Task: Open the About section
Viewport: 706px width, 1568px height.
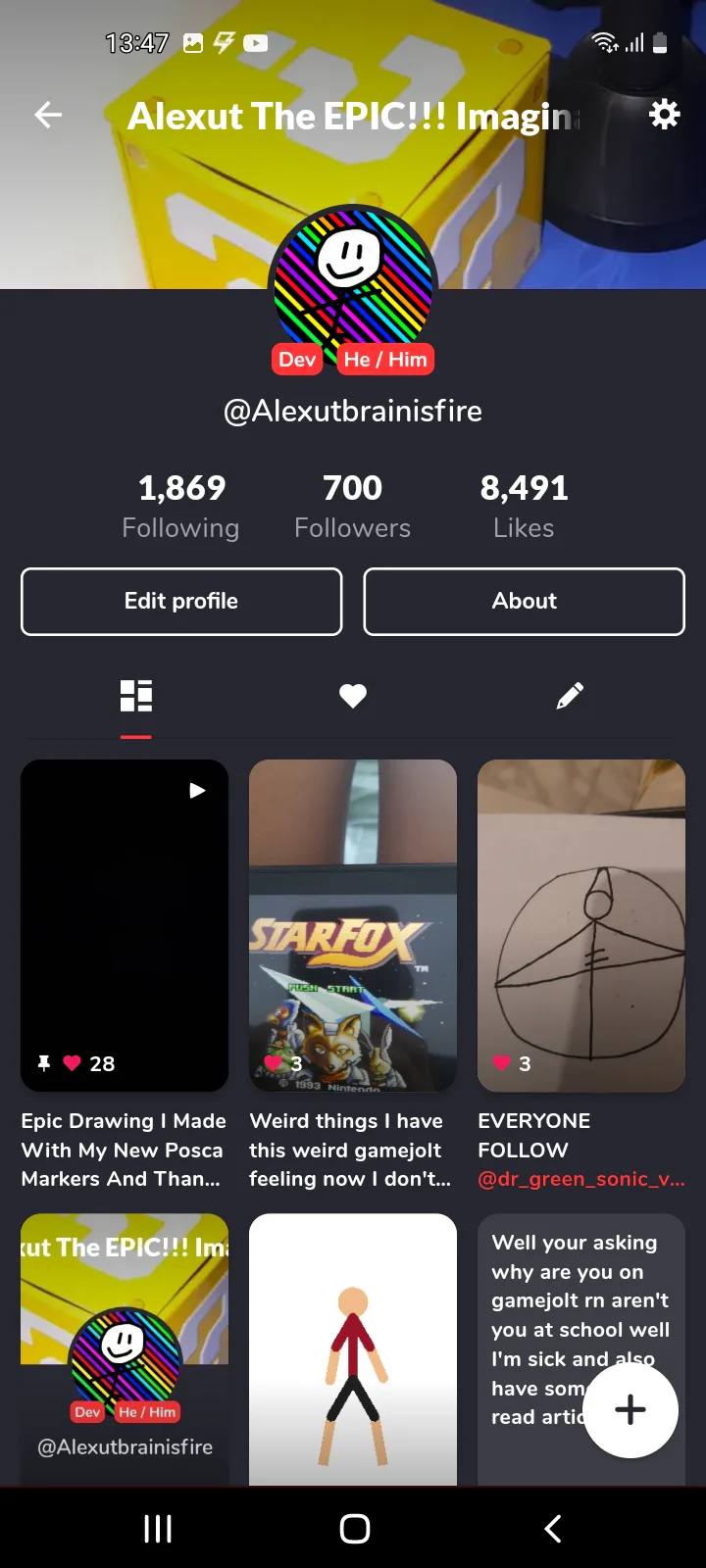Action: pos(524,602)
